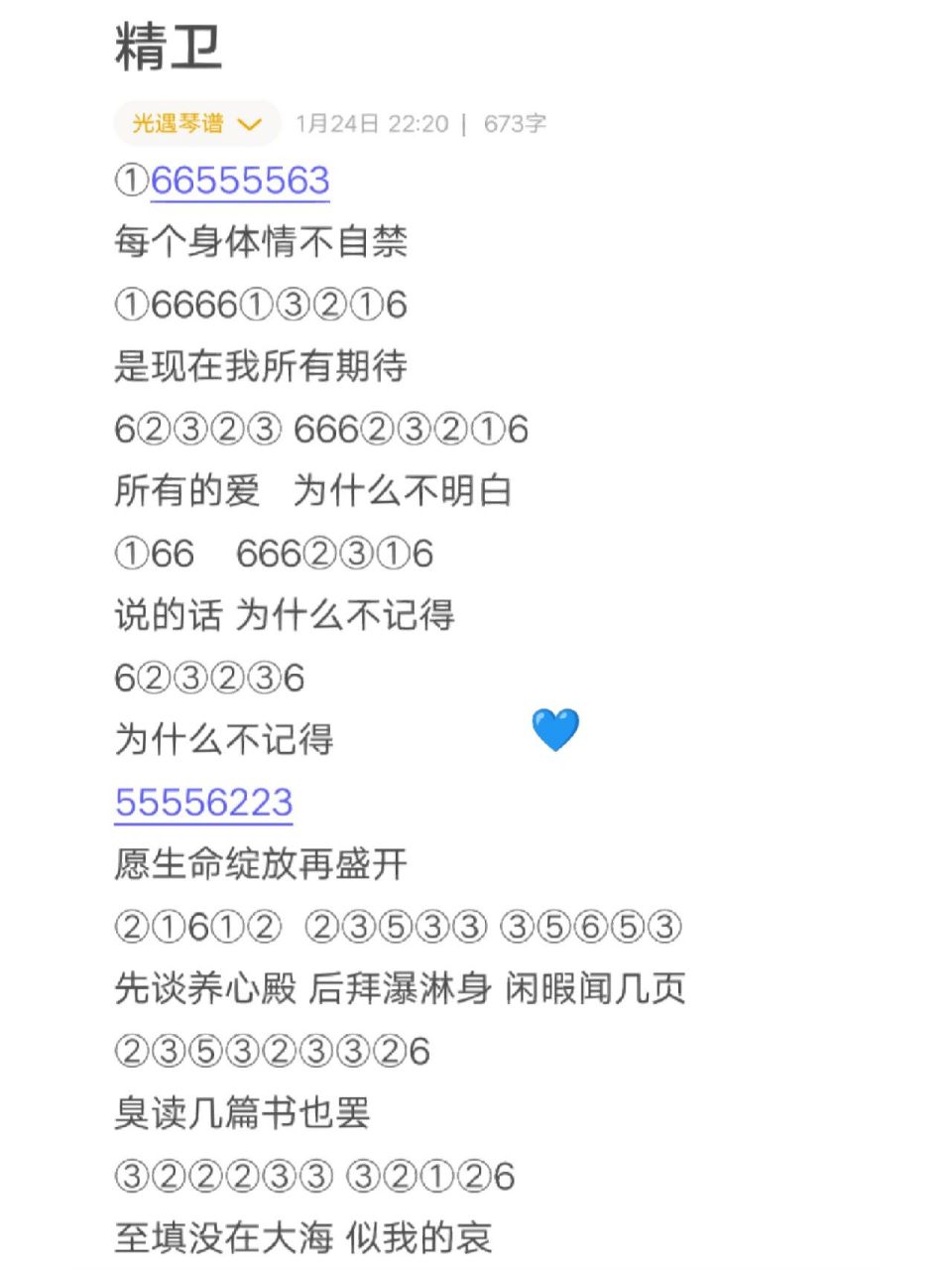The height and width of the screenshot is (1270, 952).
Task: Select lyric line 每个身体情不自禁
Action: coord(263,243)
